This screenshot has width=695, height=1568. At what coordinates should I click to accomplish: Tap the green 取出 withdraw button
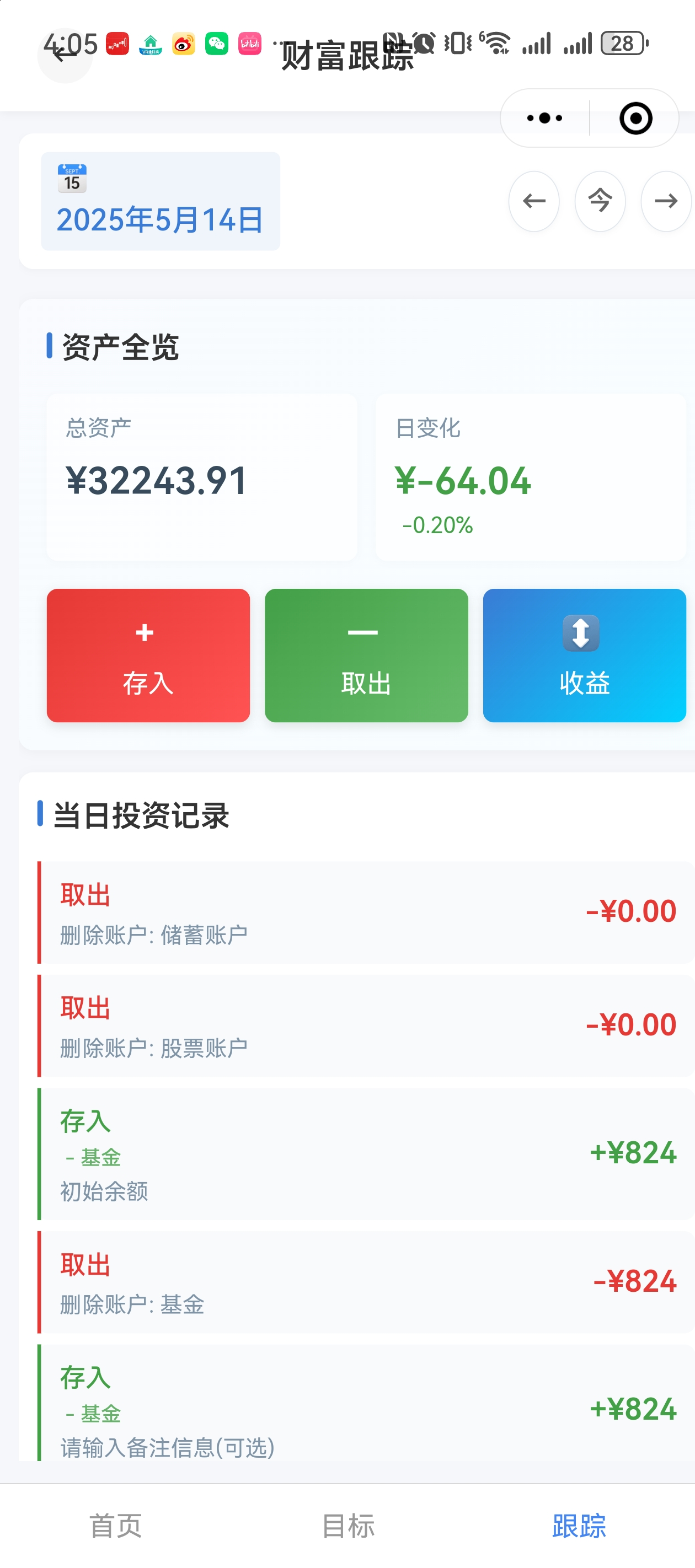(366, 655)
